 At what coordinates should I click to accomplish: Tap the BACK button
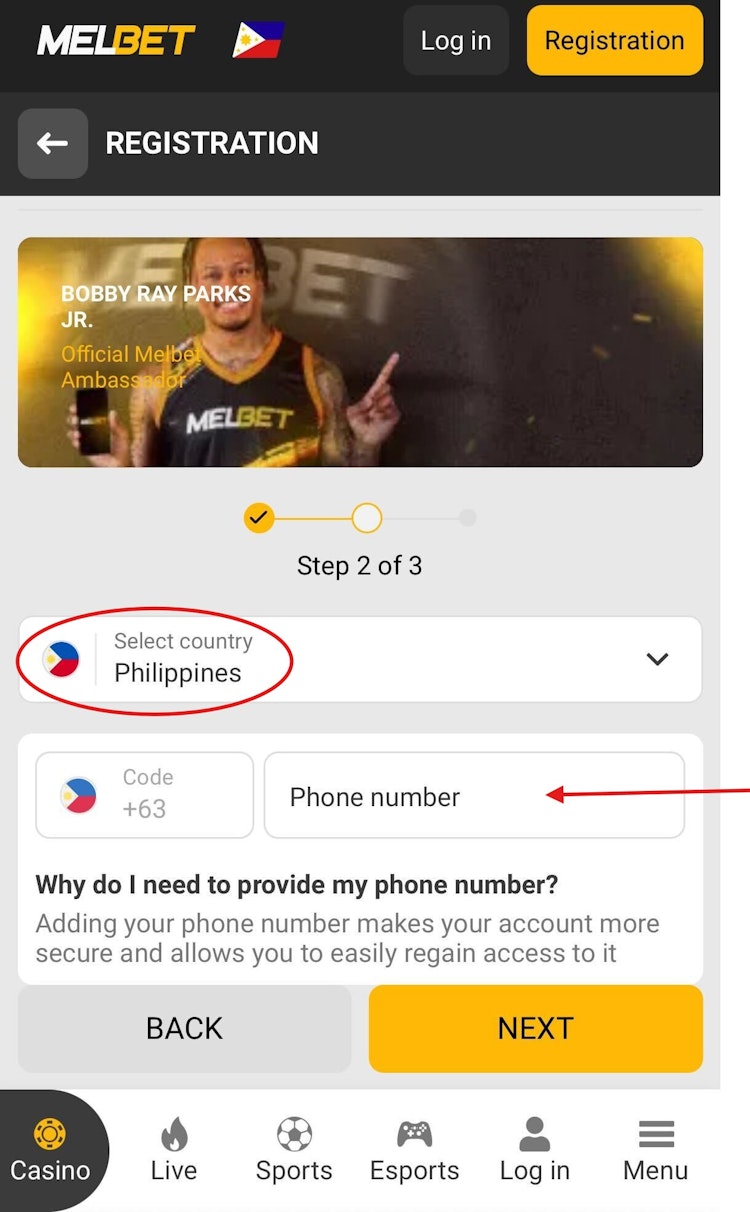(x=184, y=1028)
